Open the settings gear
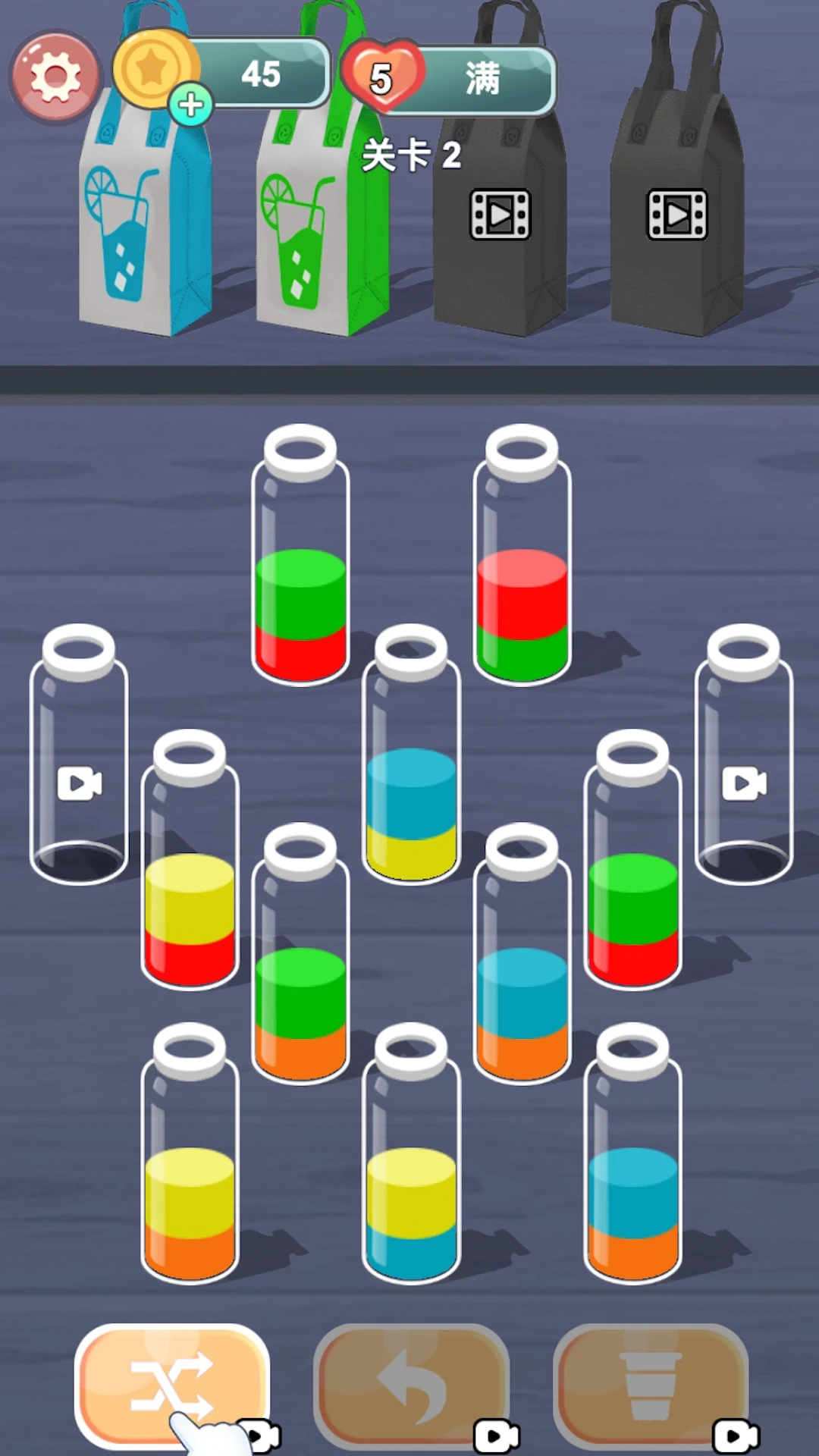 click(x=55, y=77)
